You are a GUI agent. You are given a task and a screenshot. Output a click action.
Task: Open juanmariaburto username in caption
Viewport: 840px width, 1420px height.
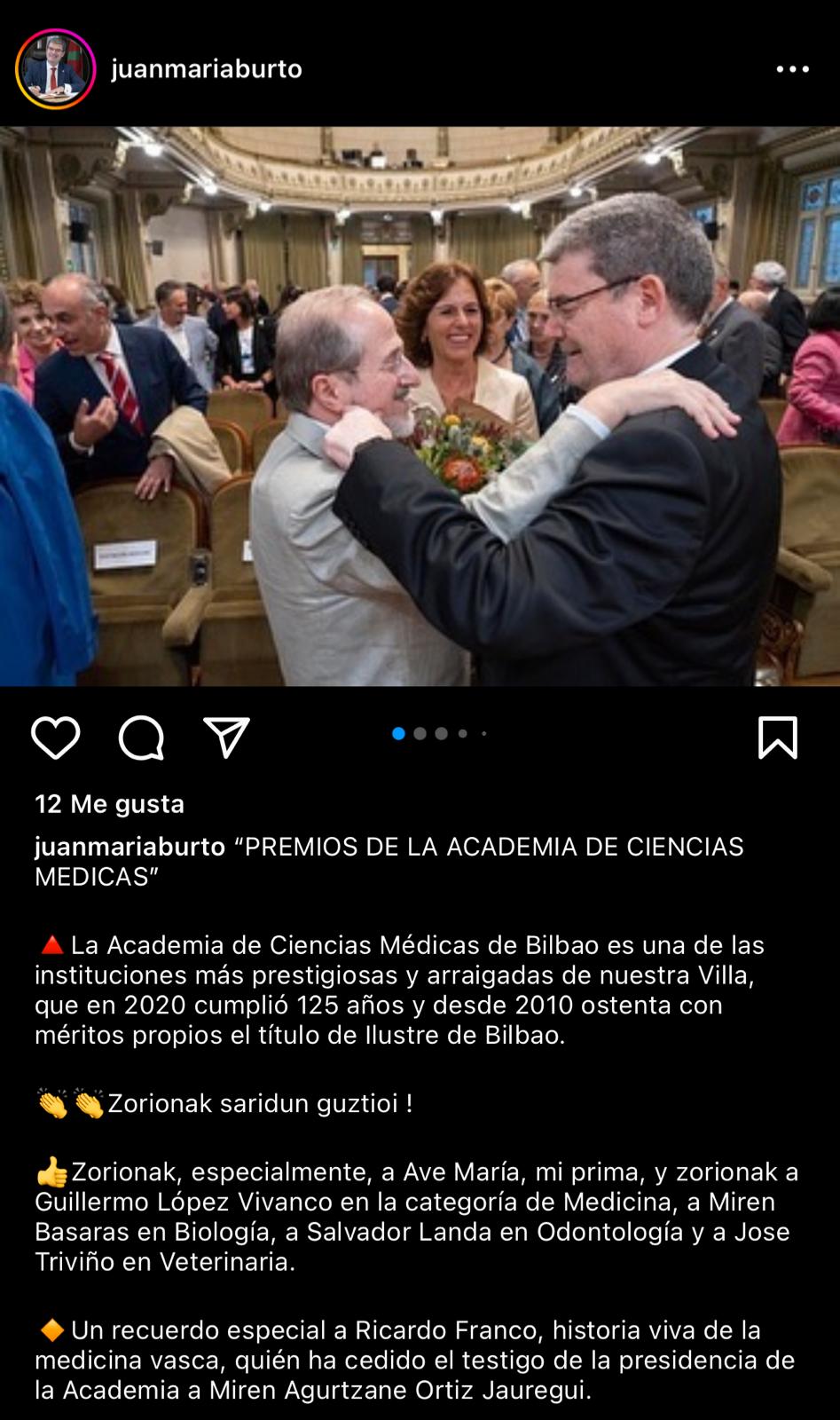(x=130, y=847)
